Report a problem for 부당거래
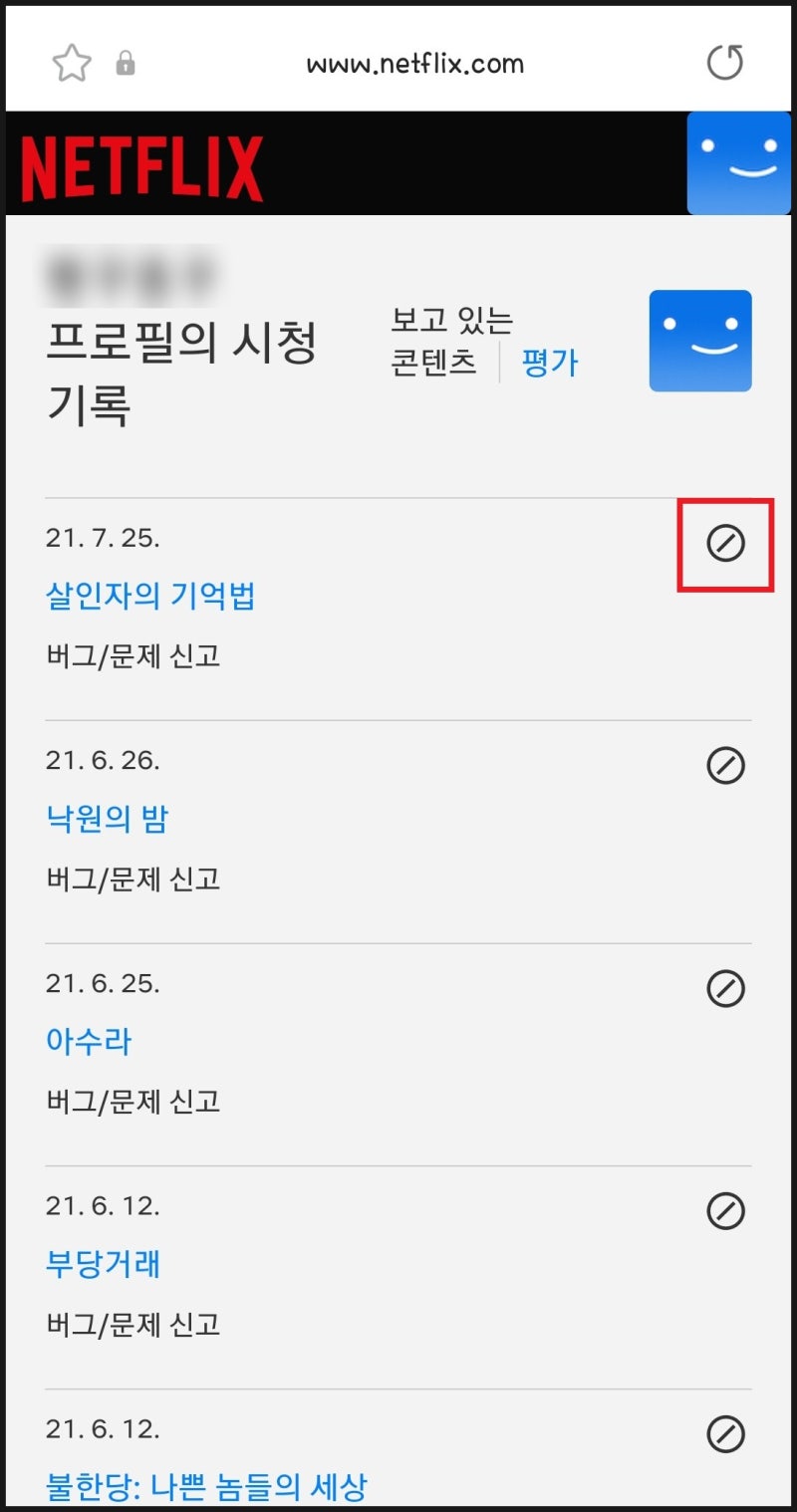Image resolution: width=797 pixels, height=1512 pixels. coord(133,1325)
